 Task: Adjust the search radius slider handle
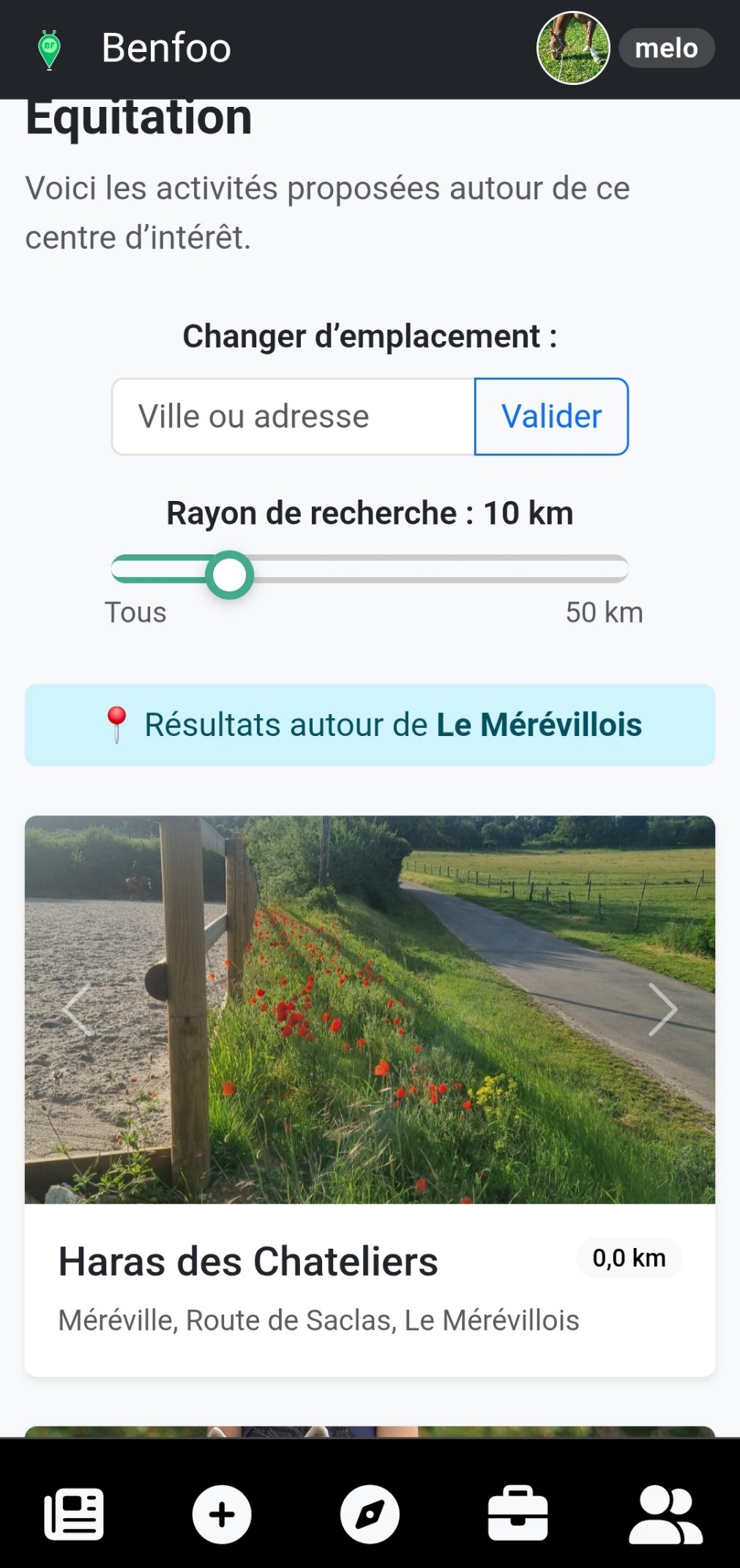tap(230, 576)
